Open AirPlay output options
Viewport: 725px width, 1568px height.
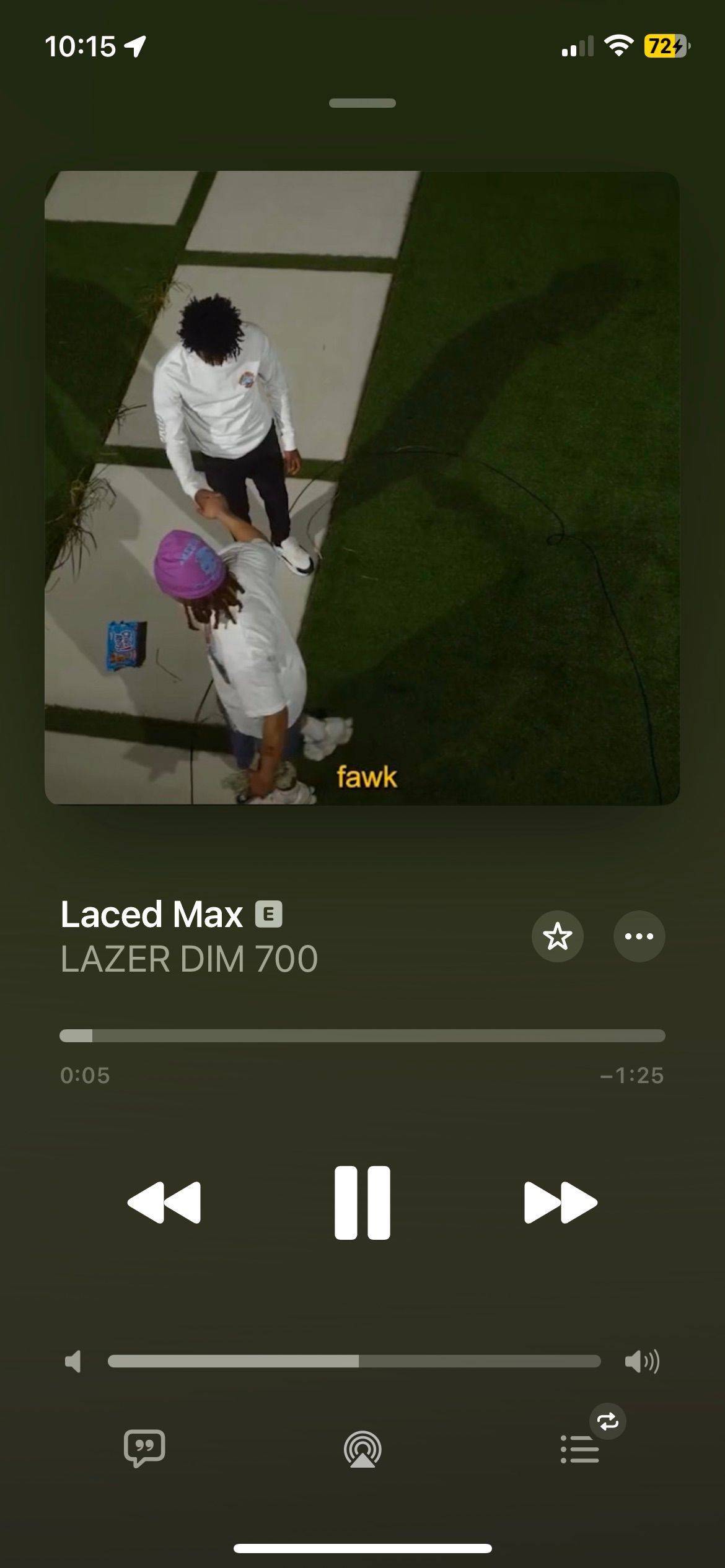point(362,1450)
